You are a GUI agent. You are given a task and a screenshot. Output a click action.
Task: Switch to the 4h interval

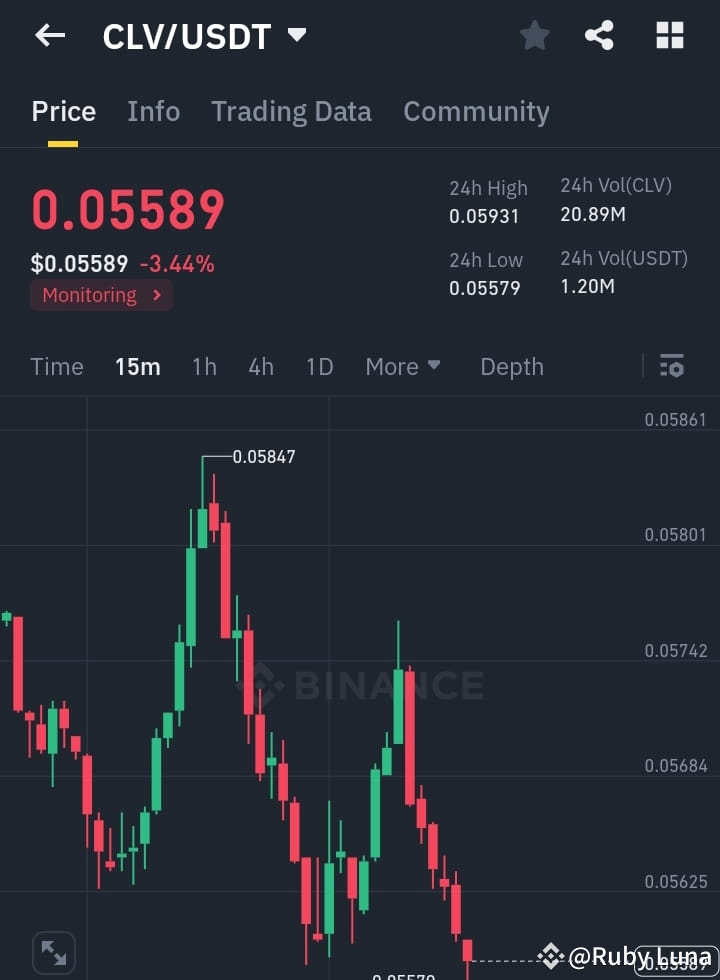(261, 366)
